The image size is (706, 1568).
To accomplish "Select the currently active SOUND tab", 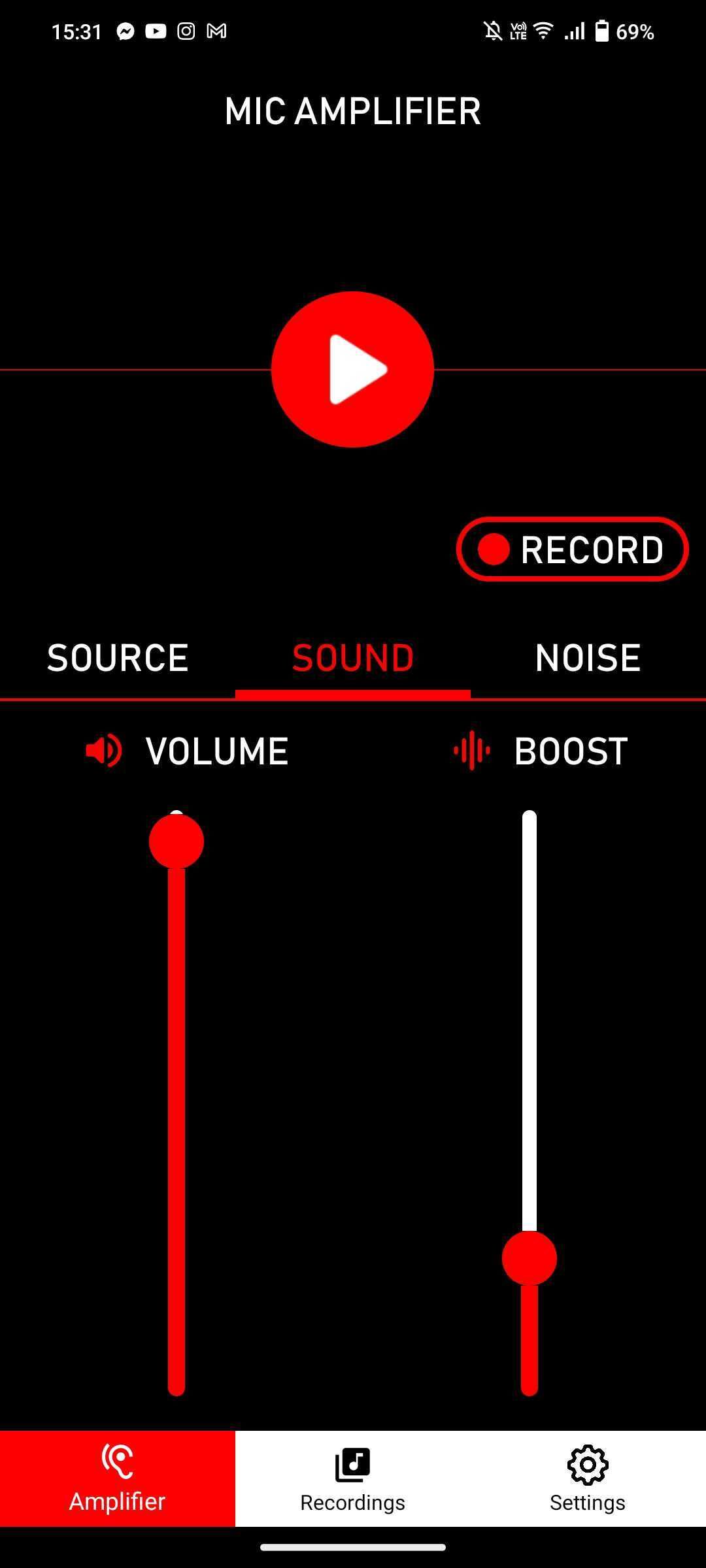I will 353,658.
